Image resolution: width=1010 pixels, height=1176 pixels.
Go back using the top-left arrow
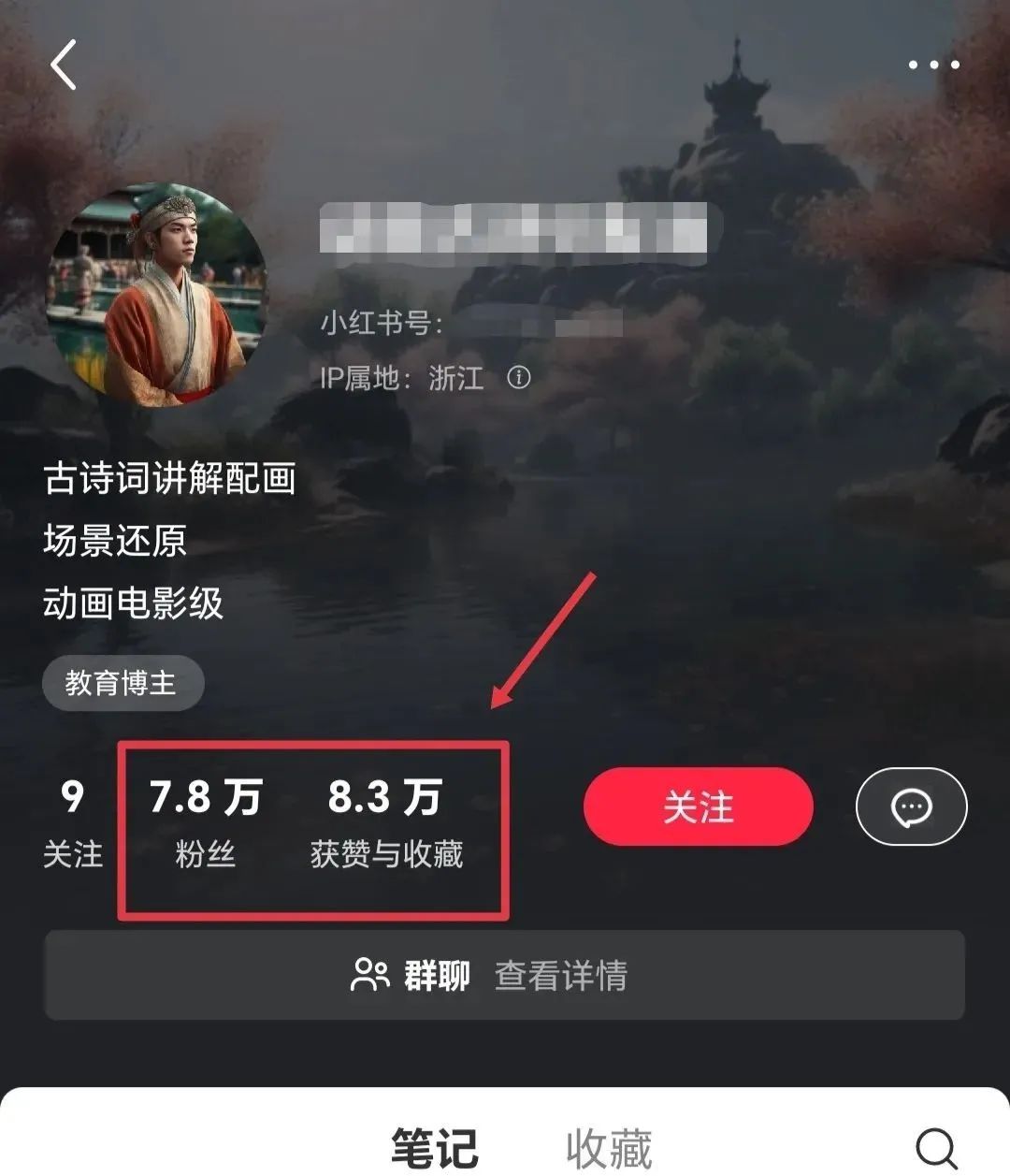point(64,65)
